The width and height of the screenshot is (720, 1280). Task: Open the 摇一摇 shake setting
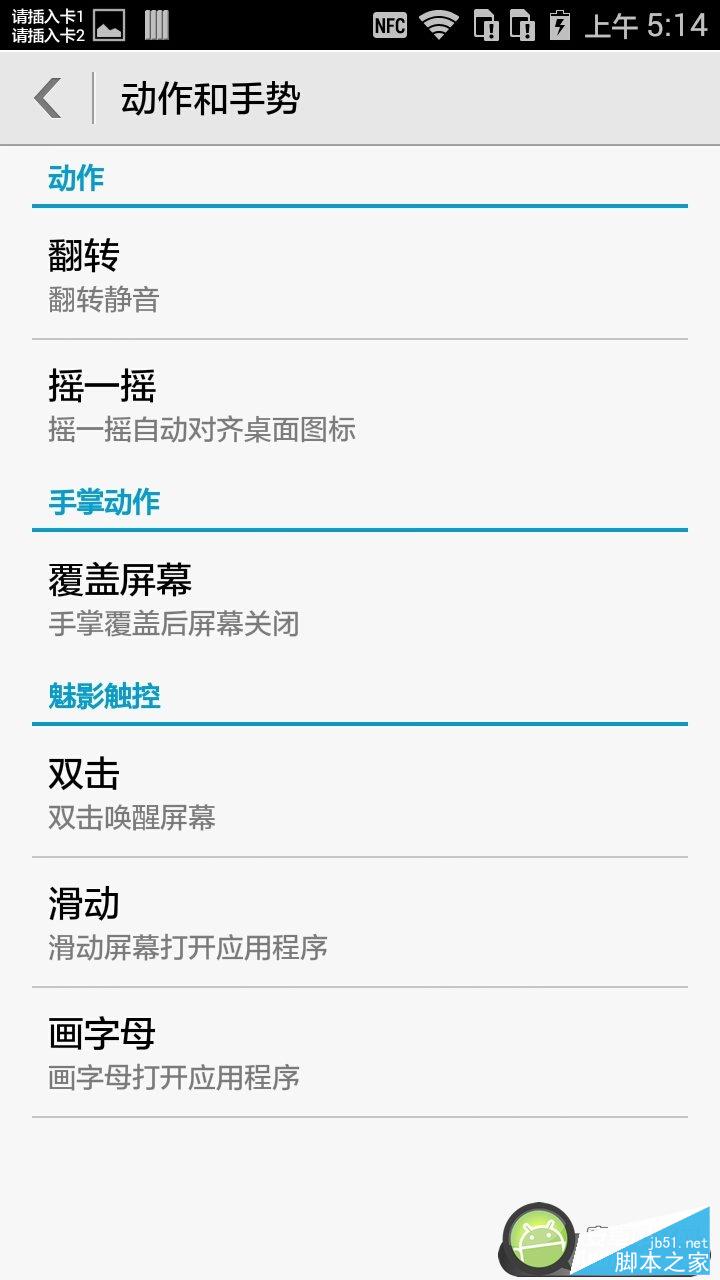[x=360, y=404]
